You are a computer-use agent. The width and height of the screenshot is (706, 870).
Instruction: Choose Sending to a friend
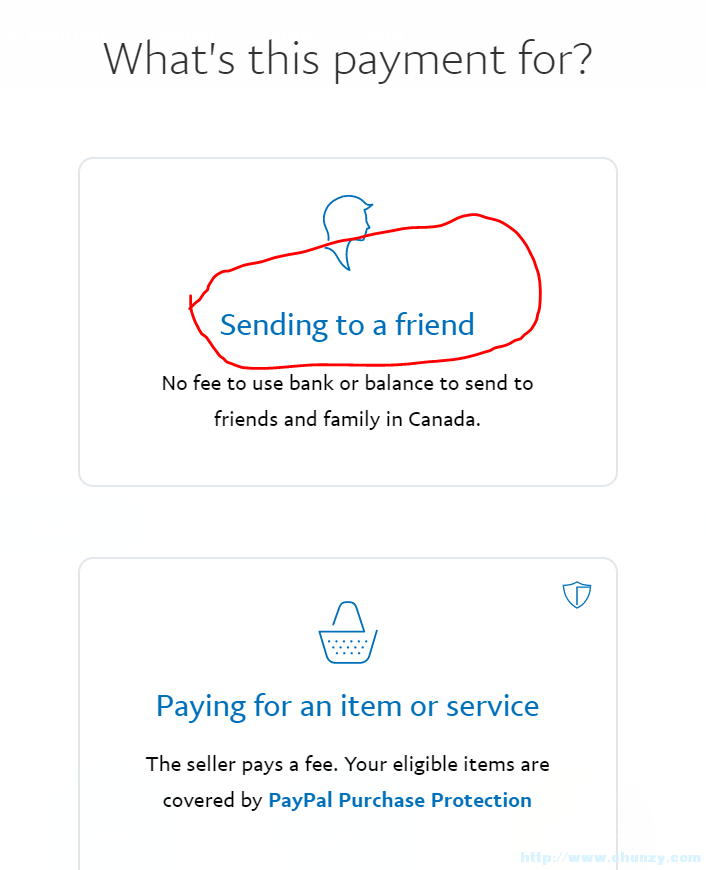(x=347, y=325)
